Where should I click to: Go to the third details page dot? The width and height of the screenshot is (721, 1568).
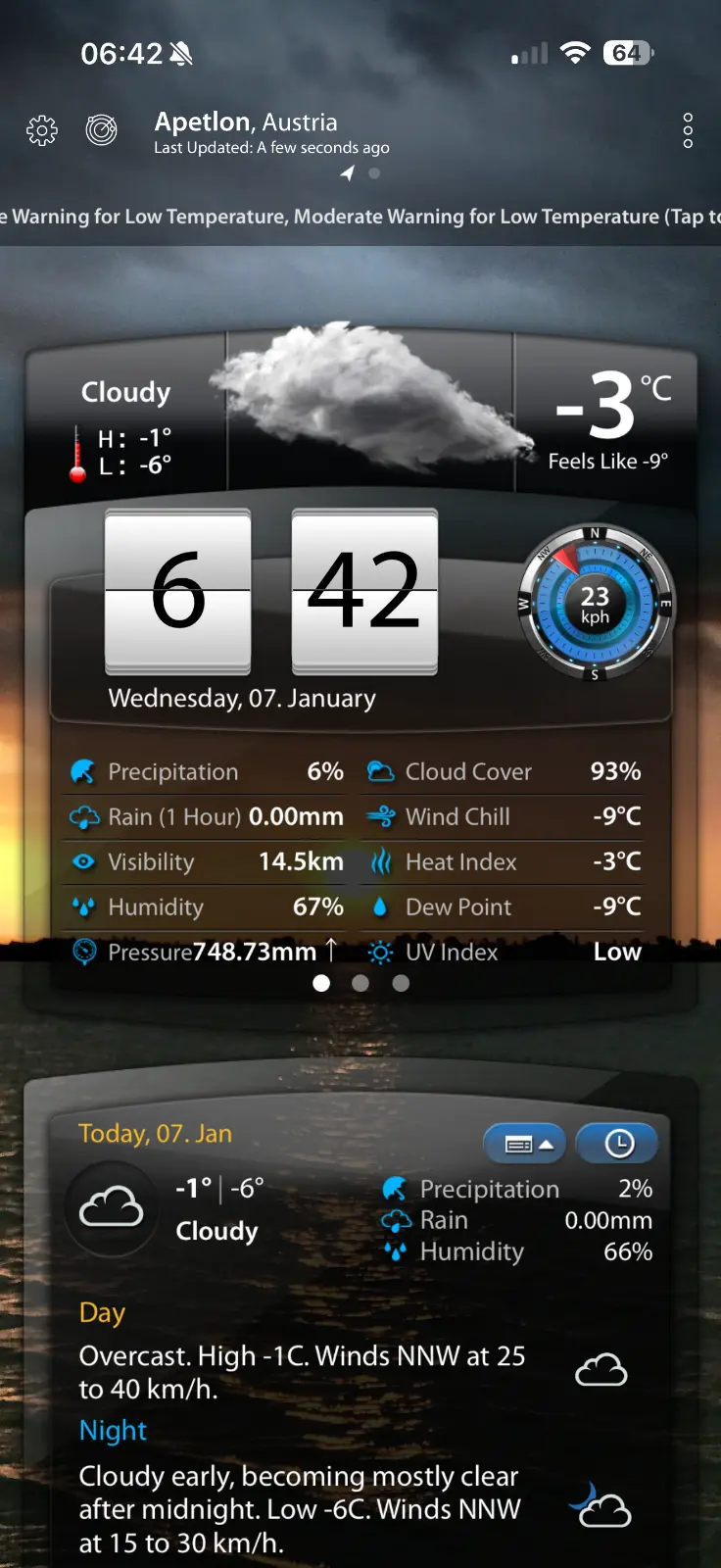(401, 983)
